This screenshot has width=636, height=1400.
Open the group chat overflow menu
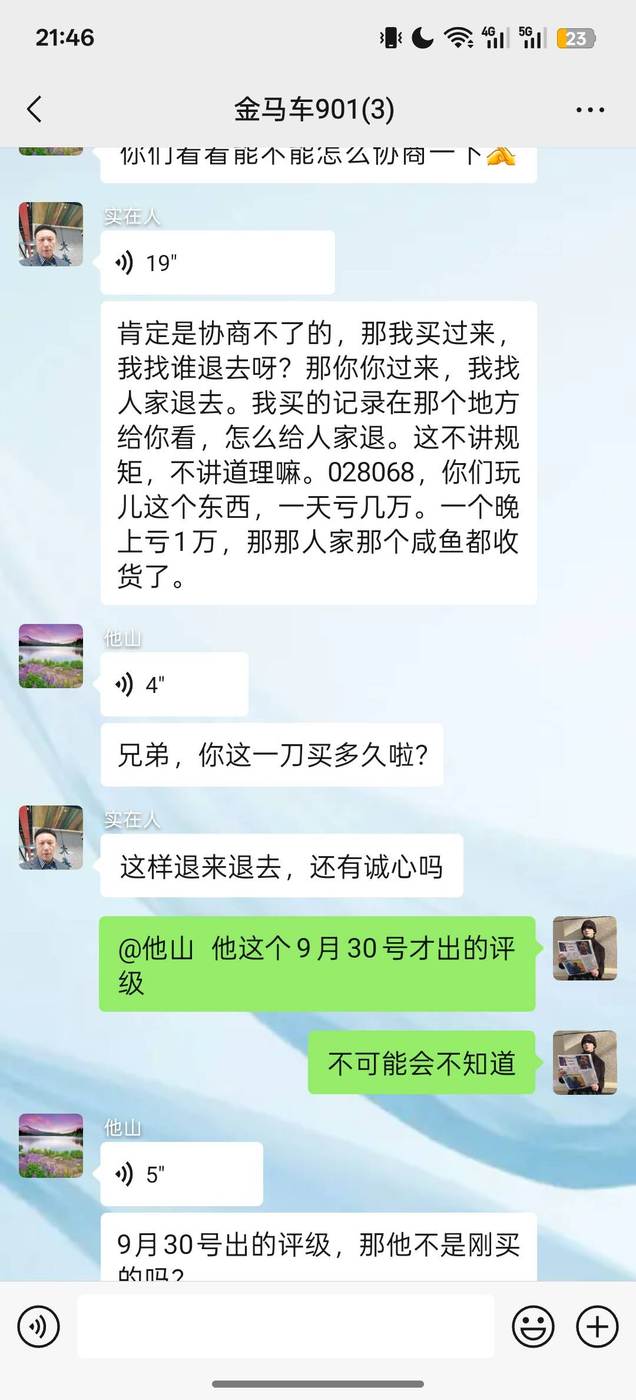point(590,109)
